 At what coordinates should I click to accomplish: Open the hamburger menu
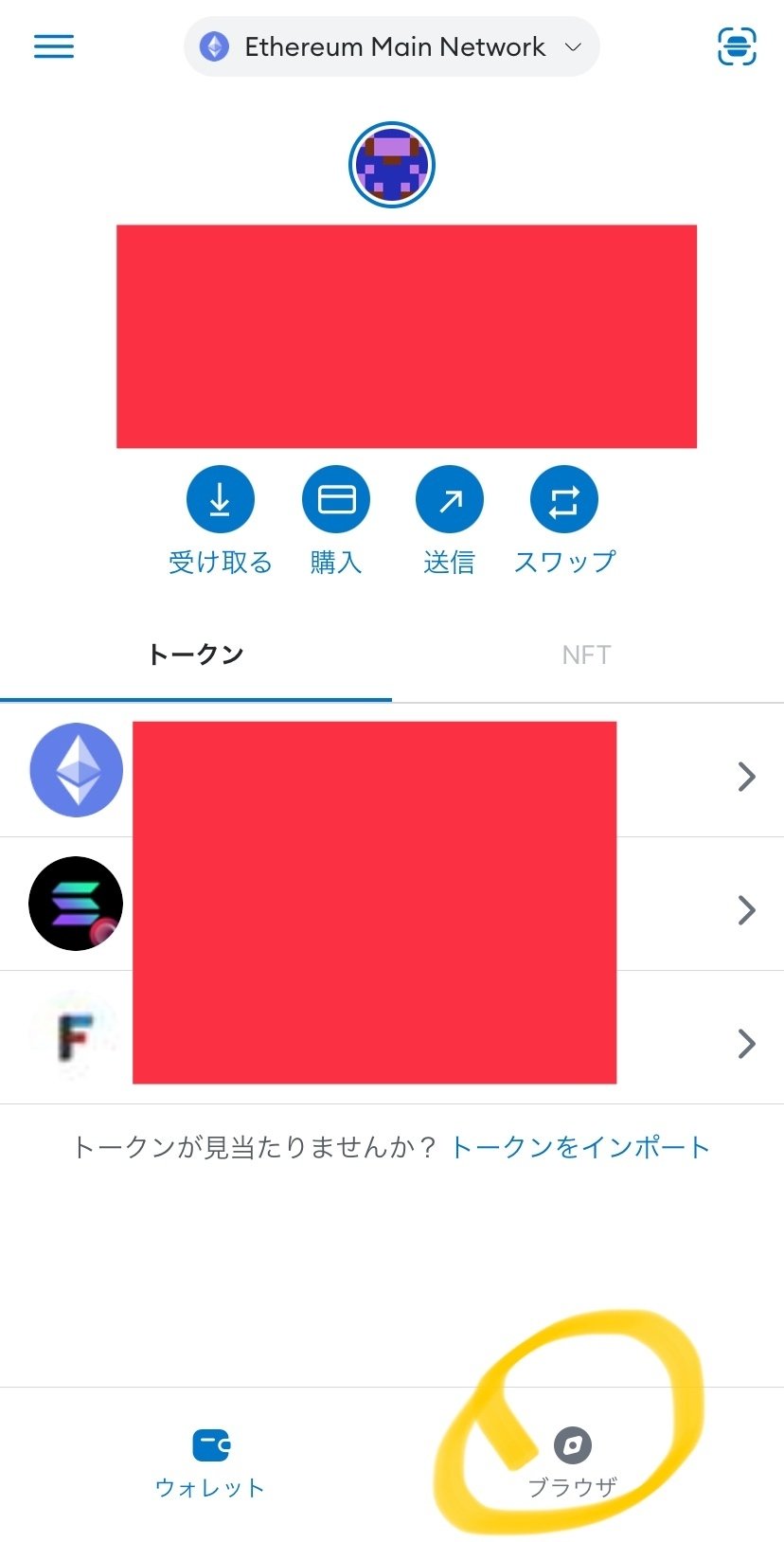point(53,46)
